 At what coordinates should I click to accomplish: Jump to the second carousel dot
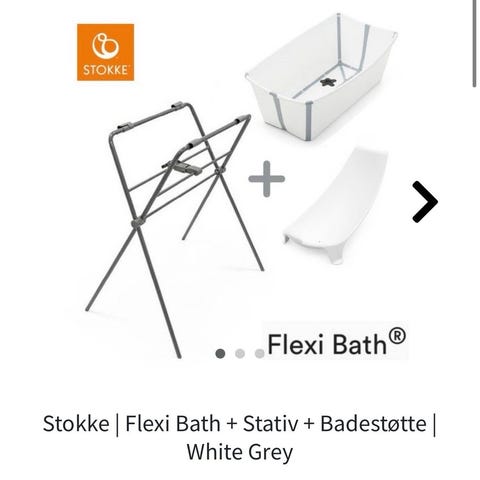[x=240, y=353]
